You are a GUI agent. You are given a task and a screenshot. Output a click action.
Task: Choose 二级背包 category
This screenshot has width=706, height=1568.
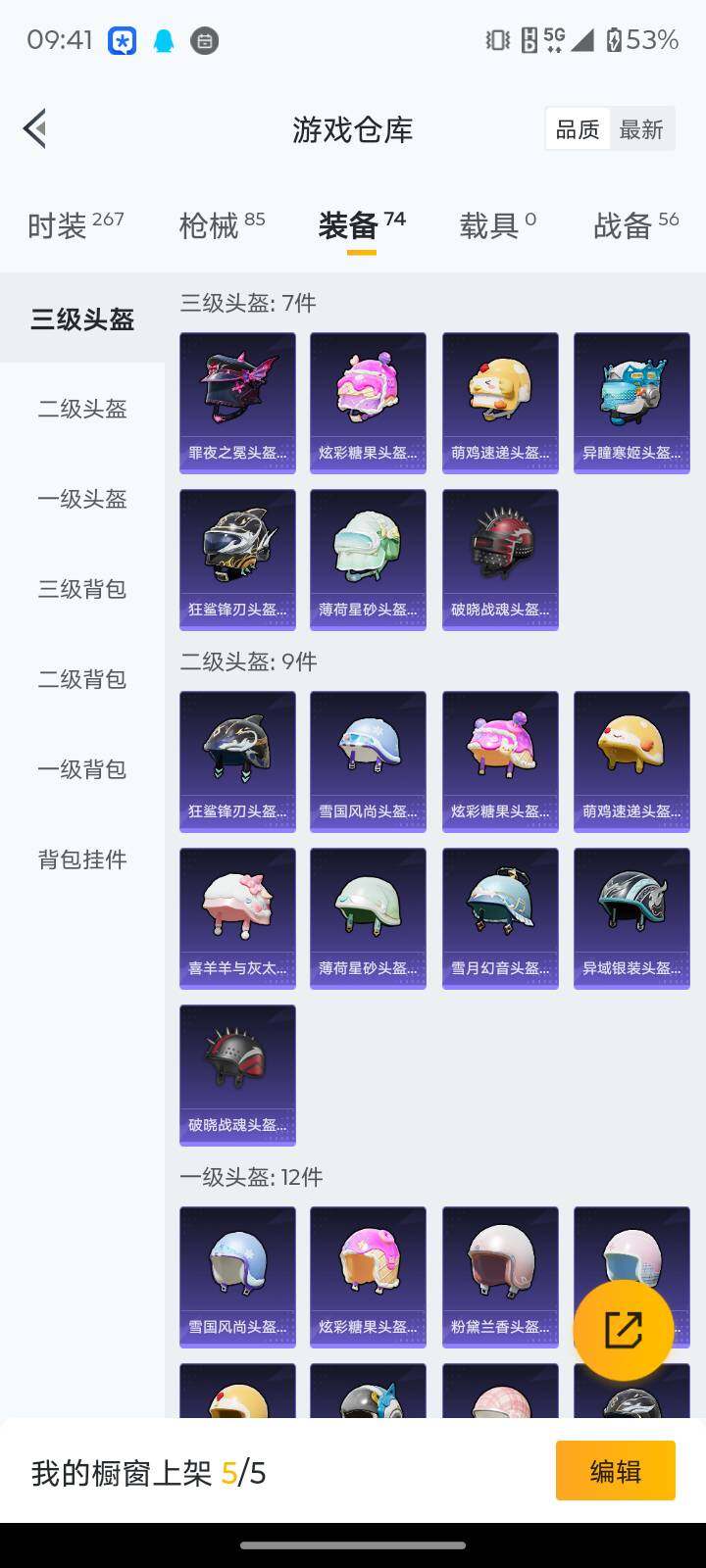[x=82, y=679]
